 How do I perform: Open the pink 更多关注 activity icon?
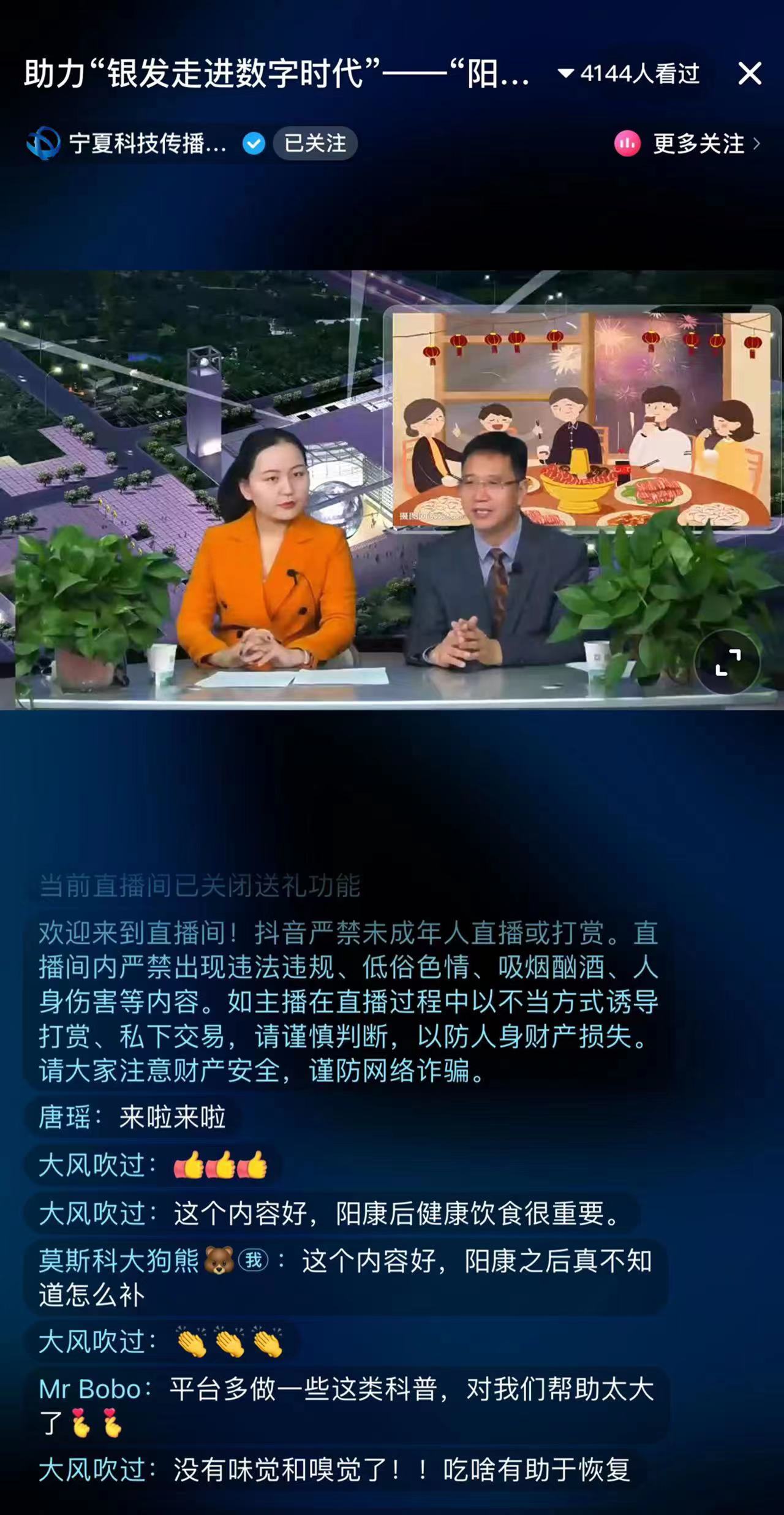coord(627,145)
